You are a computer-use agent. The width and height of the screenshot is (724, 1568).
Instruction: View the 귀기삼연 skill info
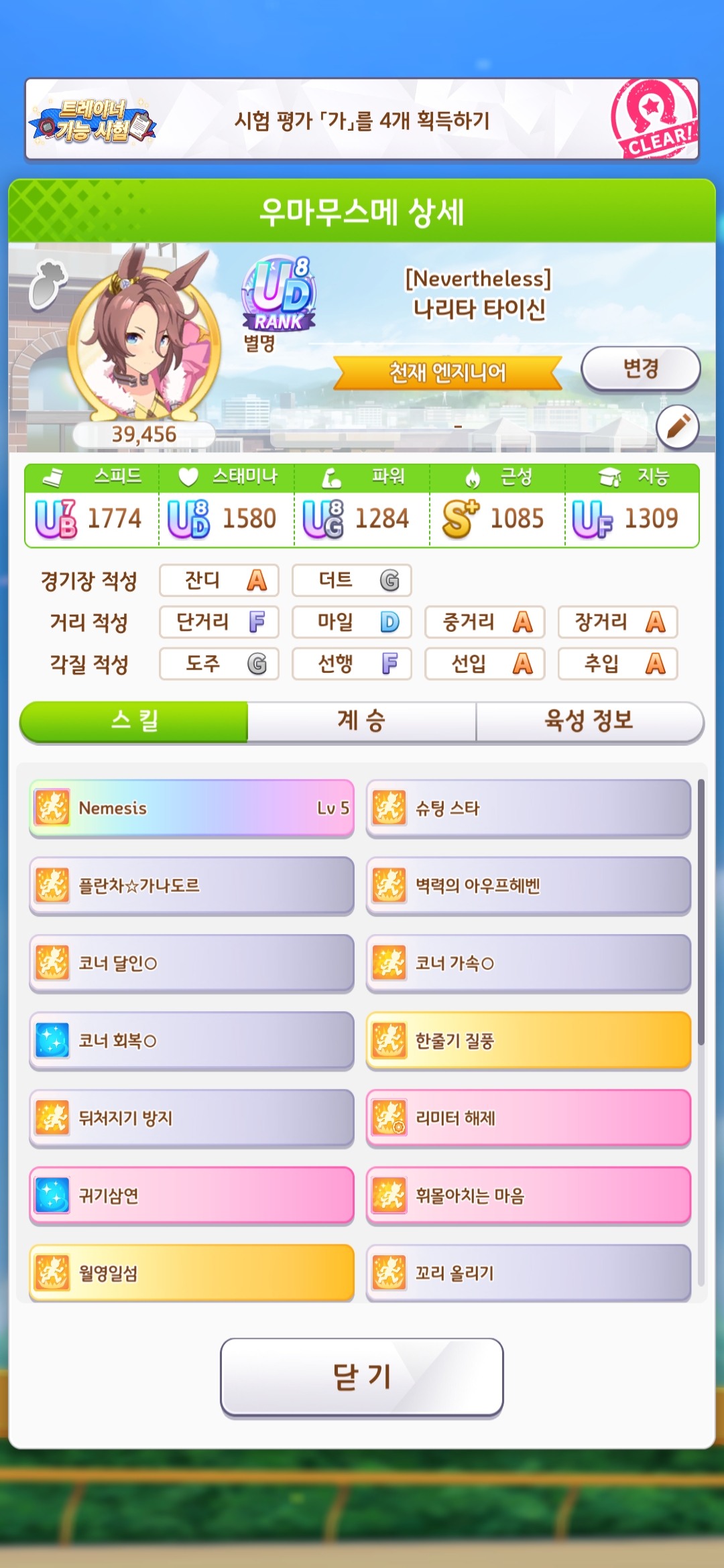[x=192, y=1196]
